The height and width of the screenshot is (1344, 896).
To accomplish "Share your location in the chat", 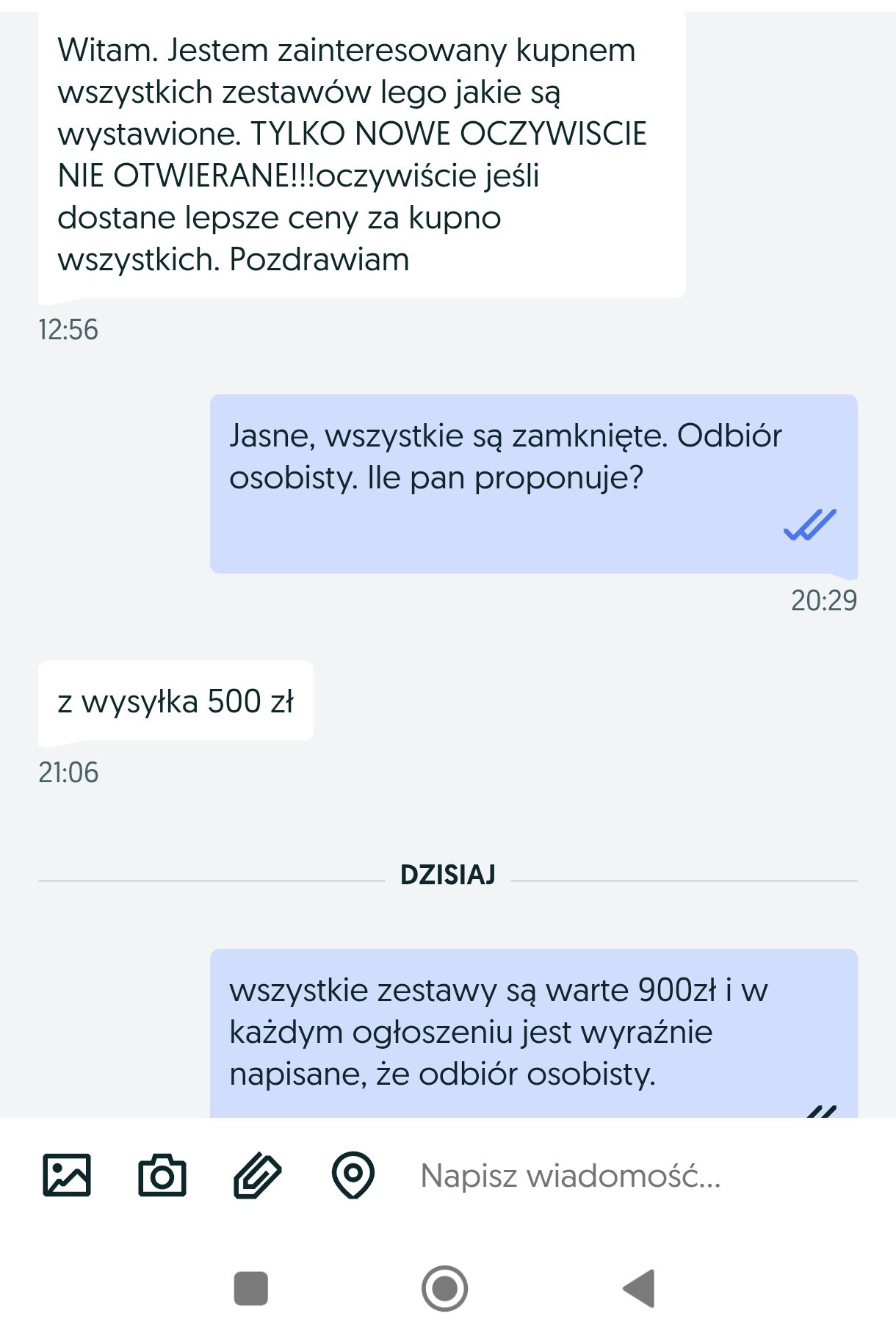I will [353, 1175].
